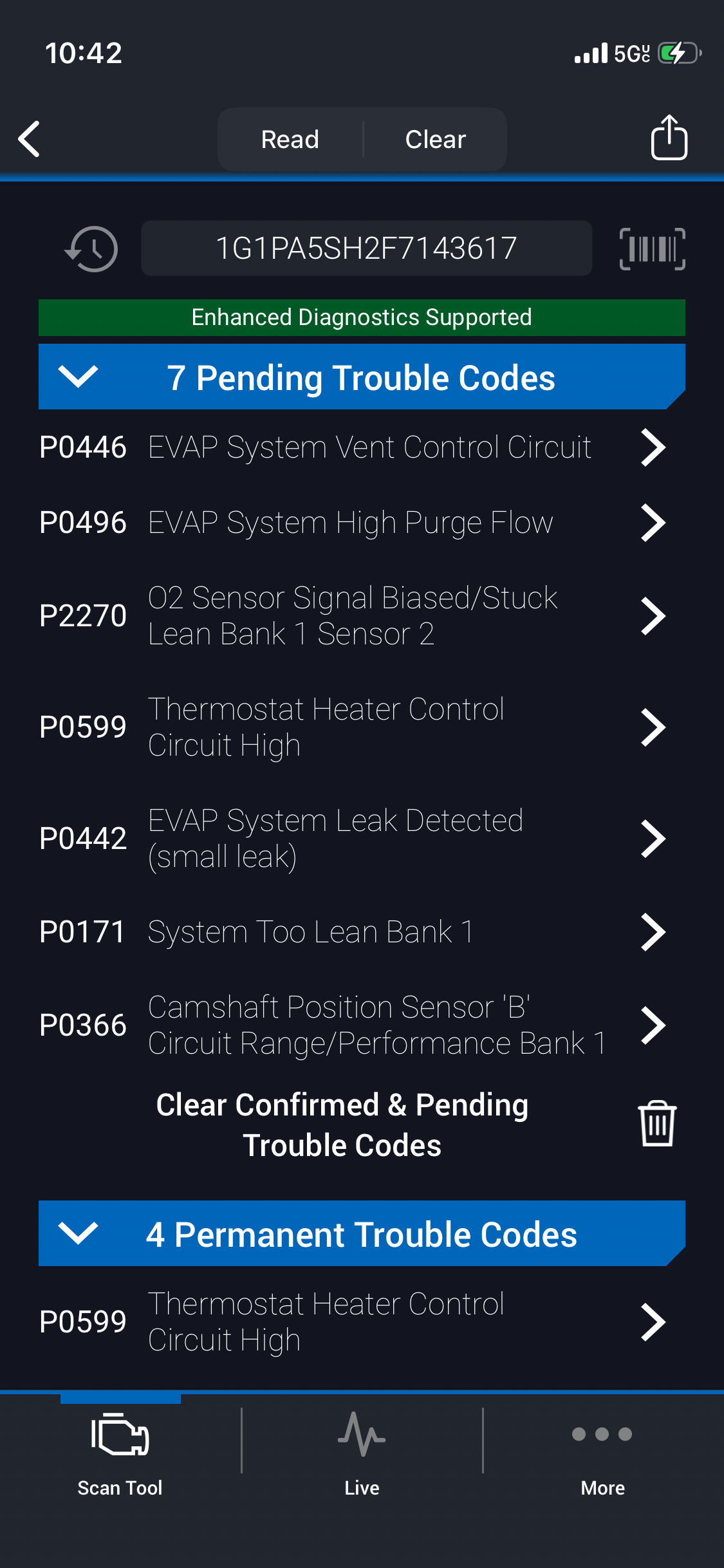The width and height of the screenshot is (724, 1568).
Task: Collapse the 7 Pending Trouble Codes section
Action: coord(78,377)
